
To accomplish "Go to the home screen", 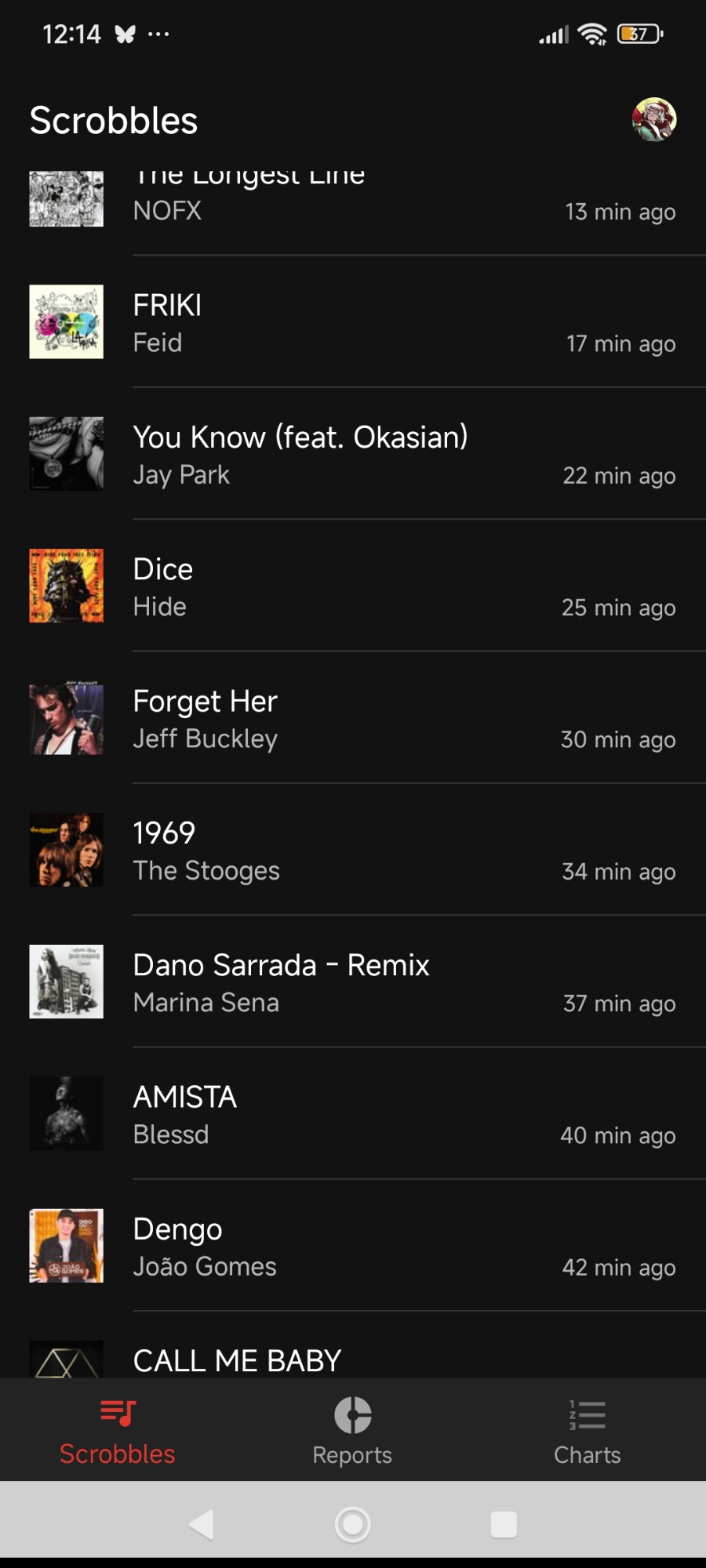I will point(352,1525).
